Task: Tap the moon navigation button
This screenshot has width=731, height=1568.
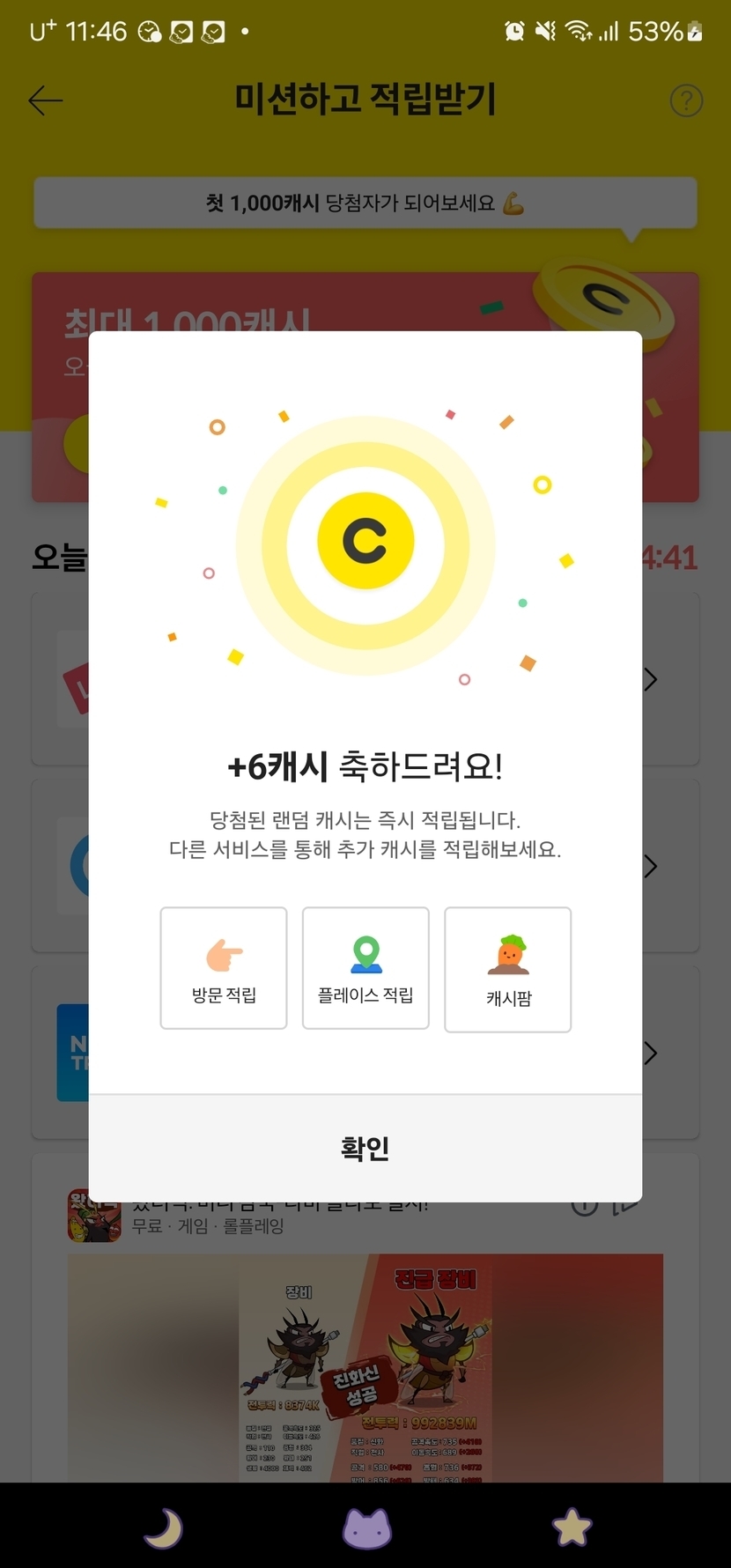Action: tap(164, 1528)
